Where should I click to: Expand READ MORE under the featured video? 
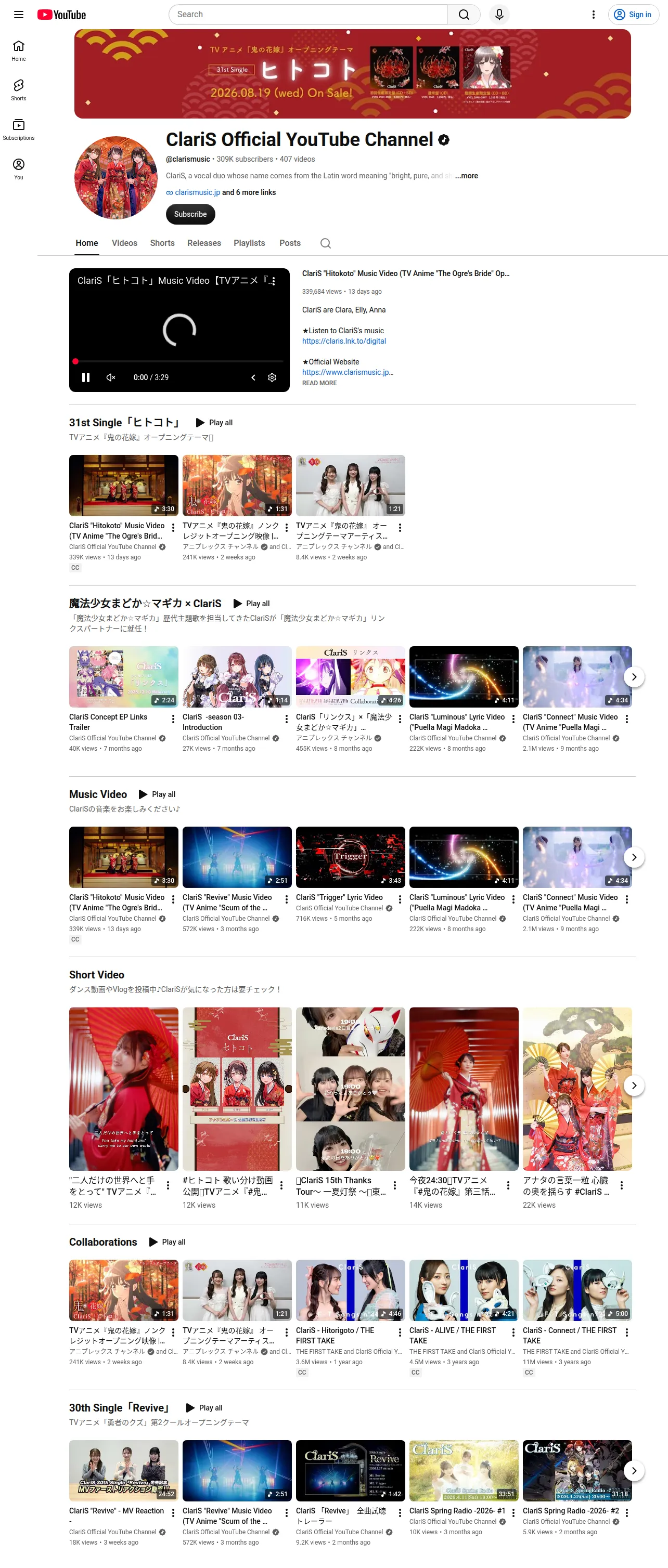click(319, 383)
